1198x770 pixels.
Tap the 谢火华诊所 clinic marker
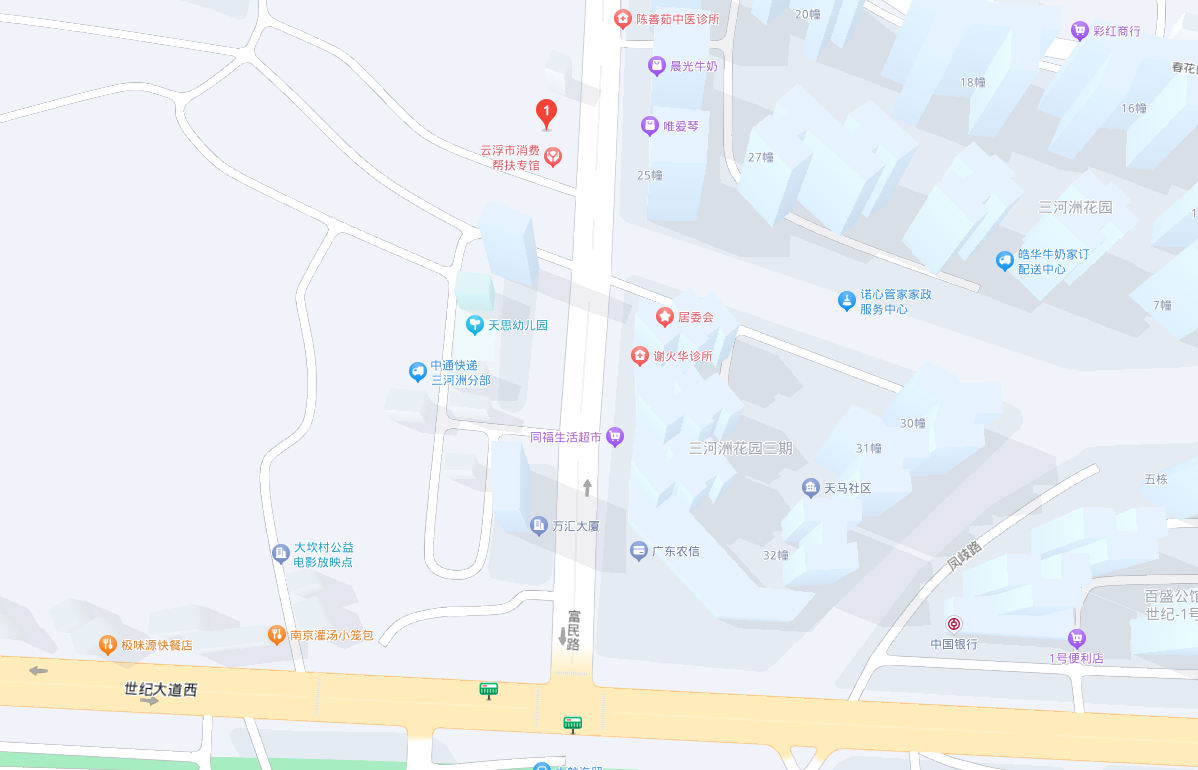tap(640, 356)
